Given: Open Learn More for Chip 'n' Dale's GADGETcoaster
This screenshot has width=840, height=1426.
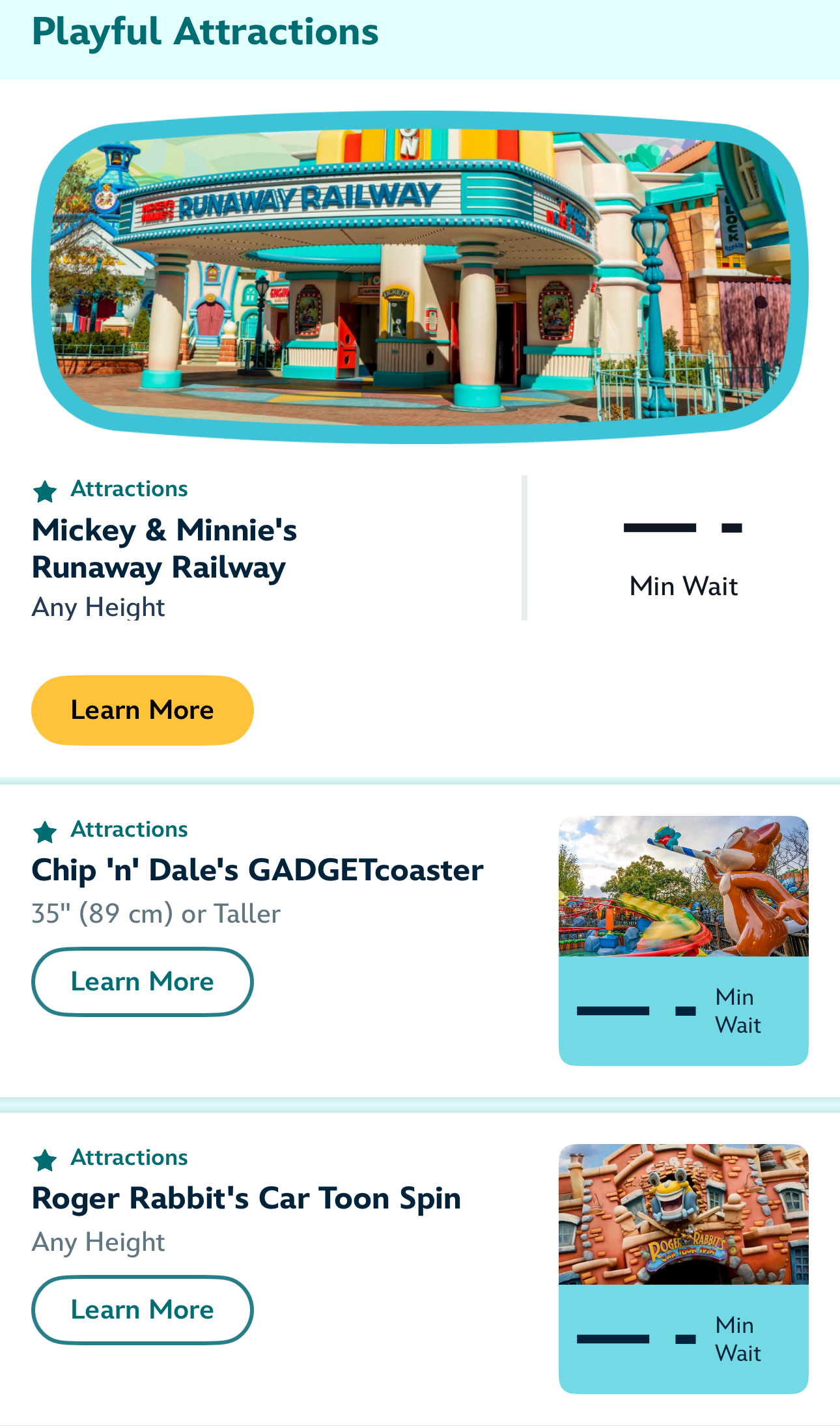Looking at the screenshot, I should pos(143,981).
